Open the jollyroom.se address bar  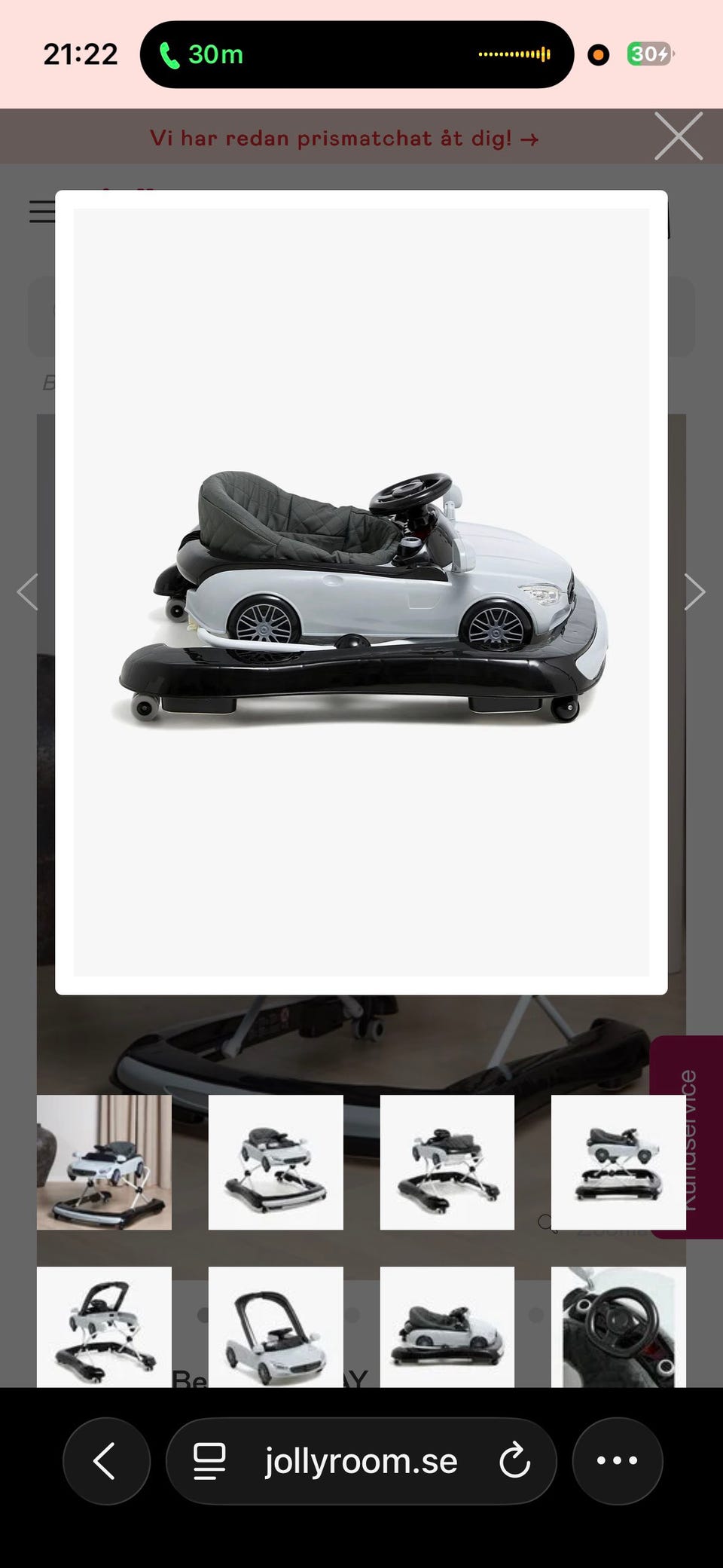click(x=361, y=1461)
